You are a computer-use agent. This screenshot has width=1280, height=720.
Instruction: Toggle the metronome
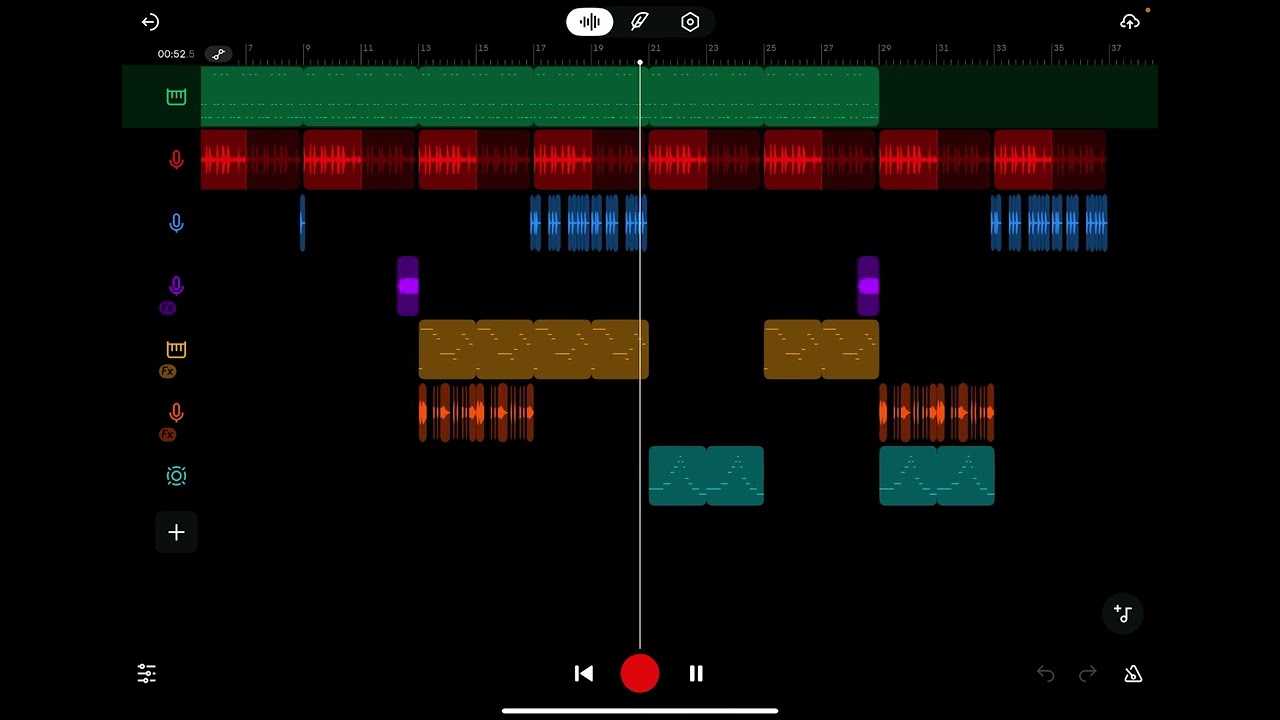1133,674
